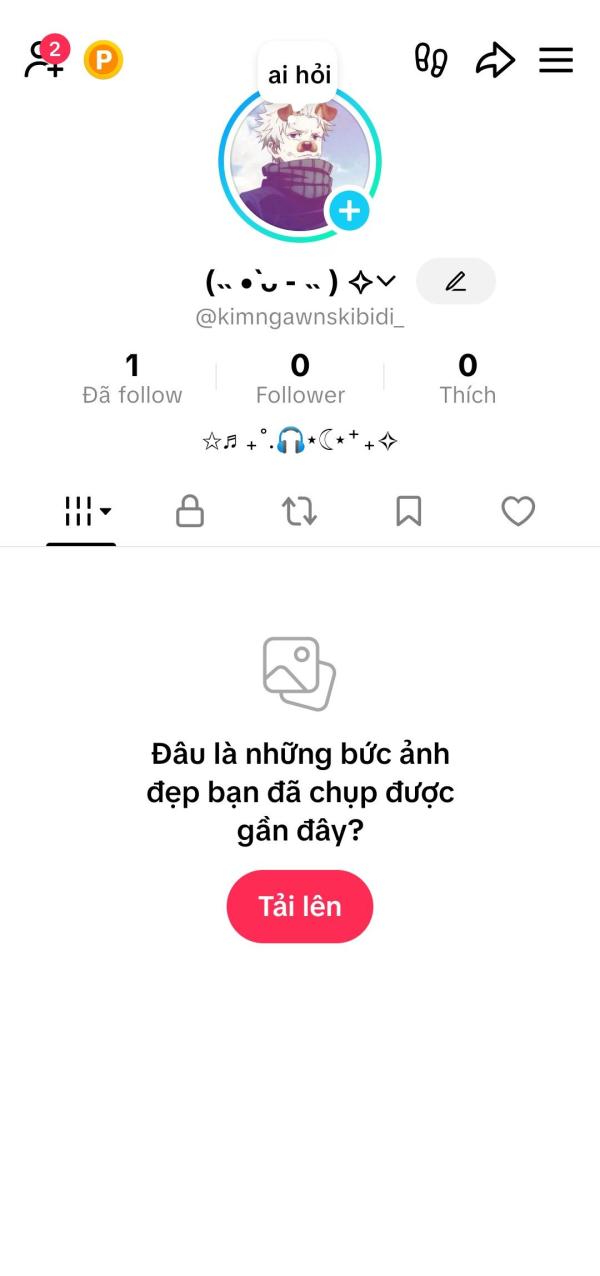
Task: Switch to the private videos lock tab
Action: (190, 511)
